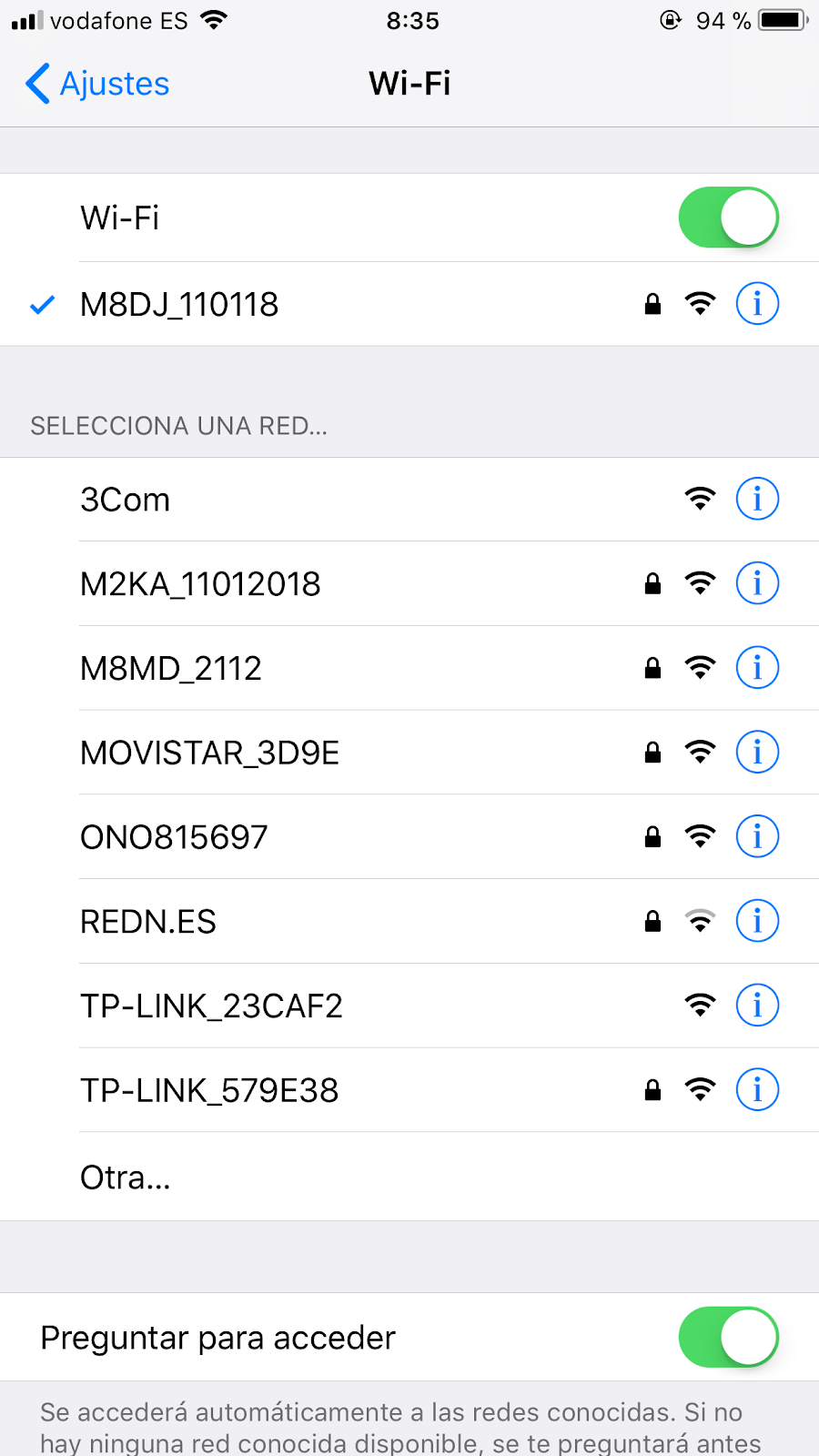819x1456 pixels.
Task: View info for M2KA_11012018
Action: [x=757, y=582]
